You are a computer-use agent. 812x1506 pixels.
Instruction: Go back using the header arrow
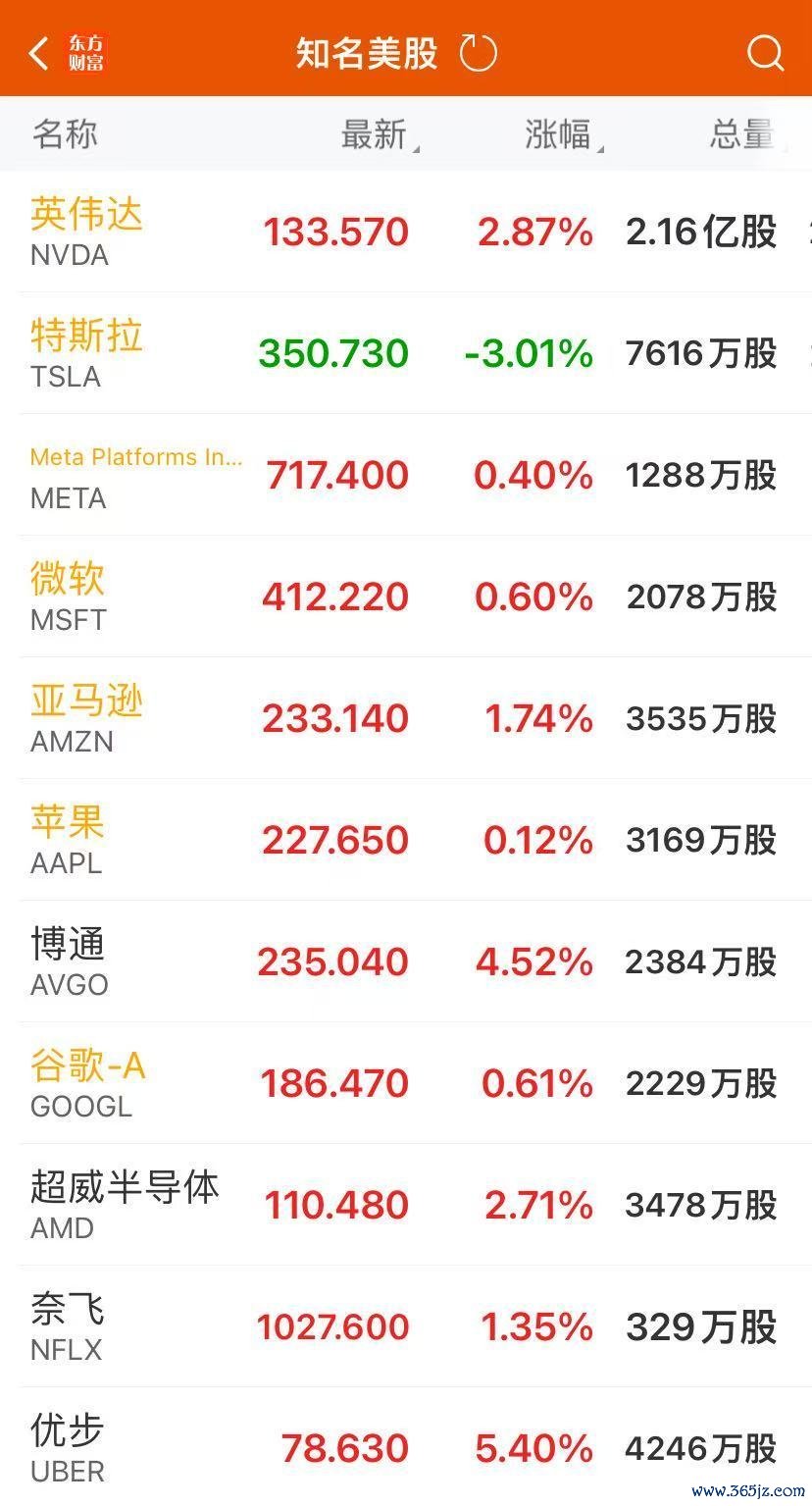point(39,53)
